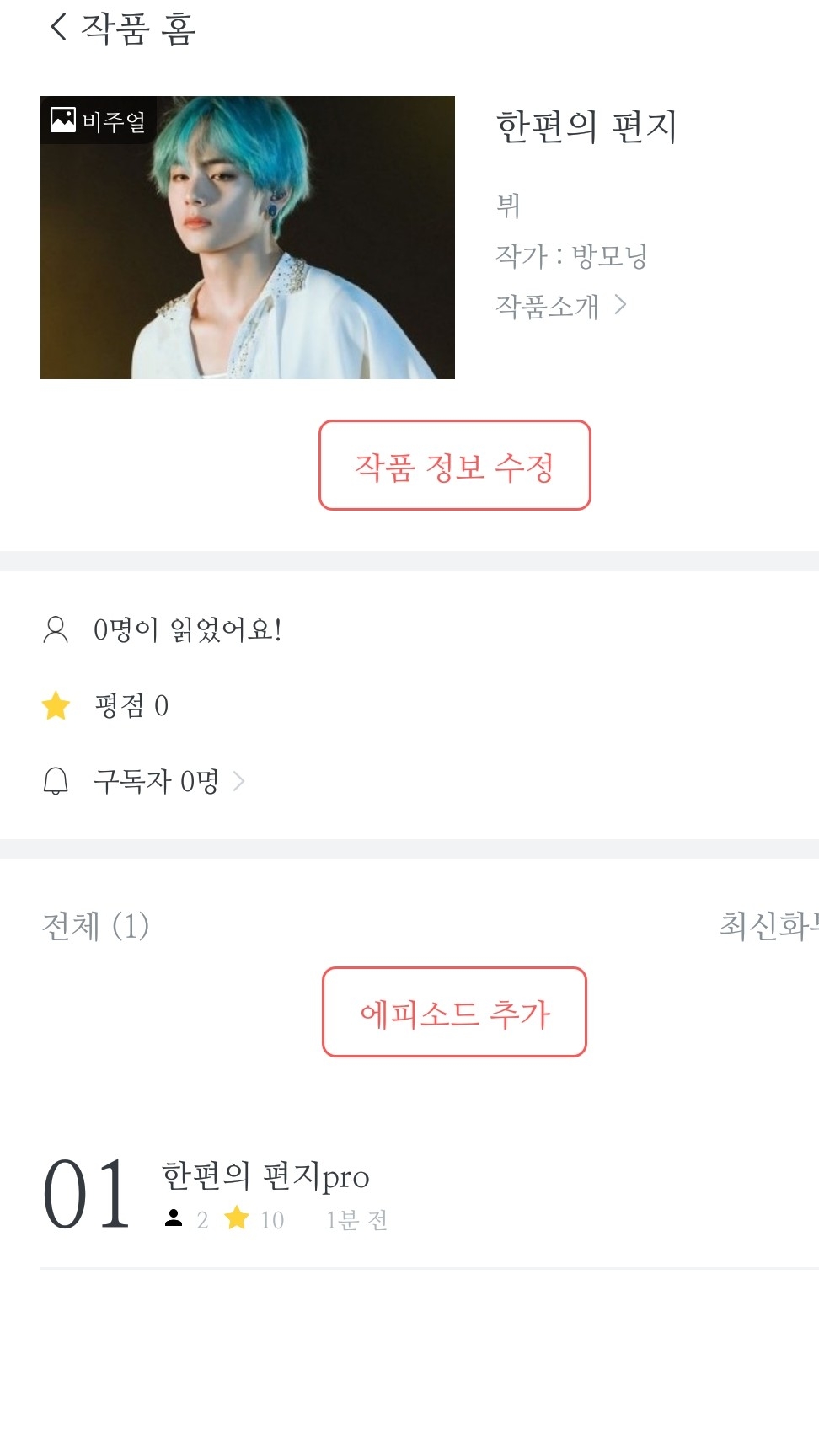Open the work's cover image
Screen dimensions: 819x1456
pos(248,238)
